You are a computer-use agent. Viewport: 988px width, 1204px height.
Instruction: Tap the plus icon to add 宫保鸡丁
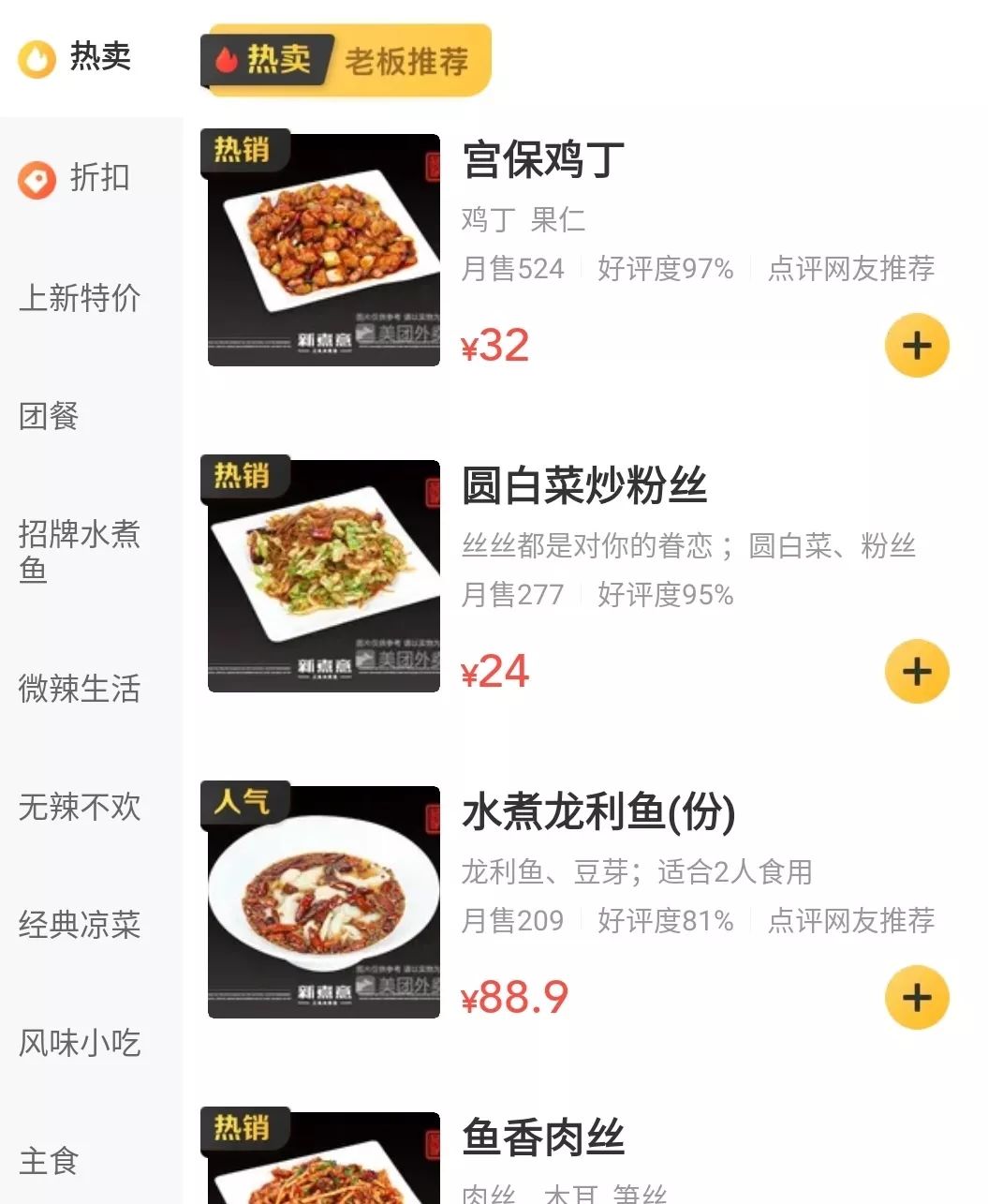coord(915,345)
